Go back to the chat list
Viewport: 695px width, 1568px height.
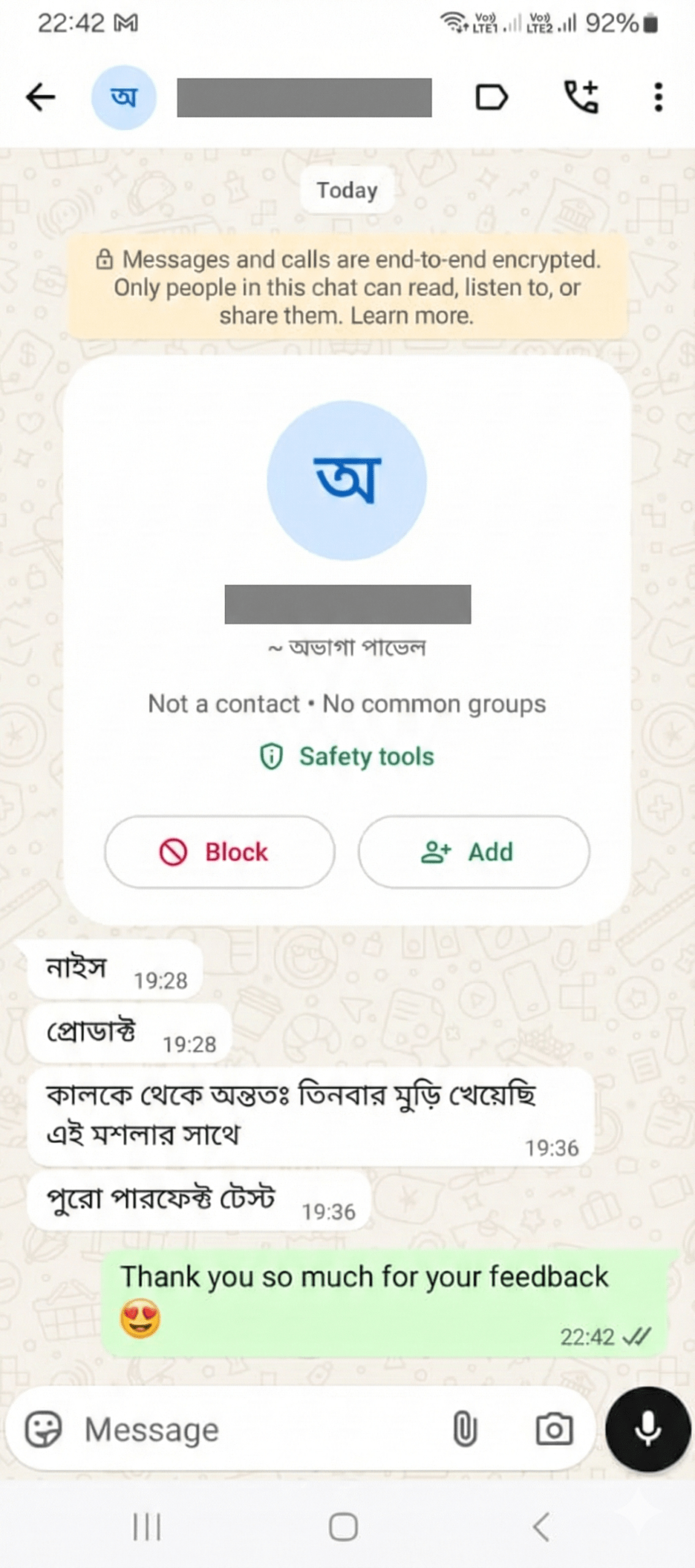click(x=41, y=97)
